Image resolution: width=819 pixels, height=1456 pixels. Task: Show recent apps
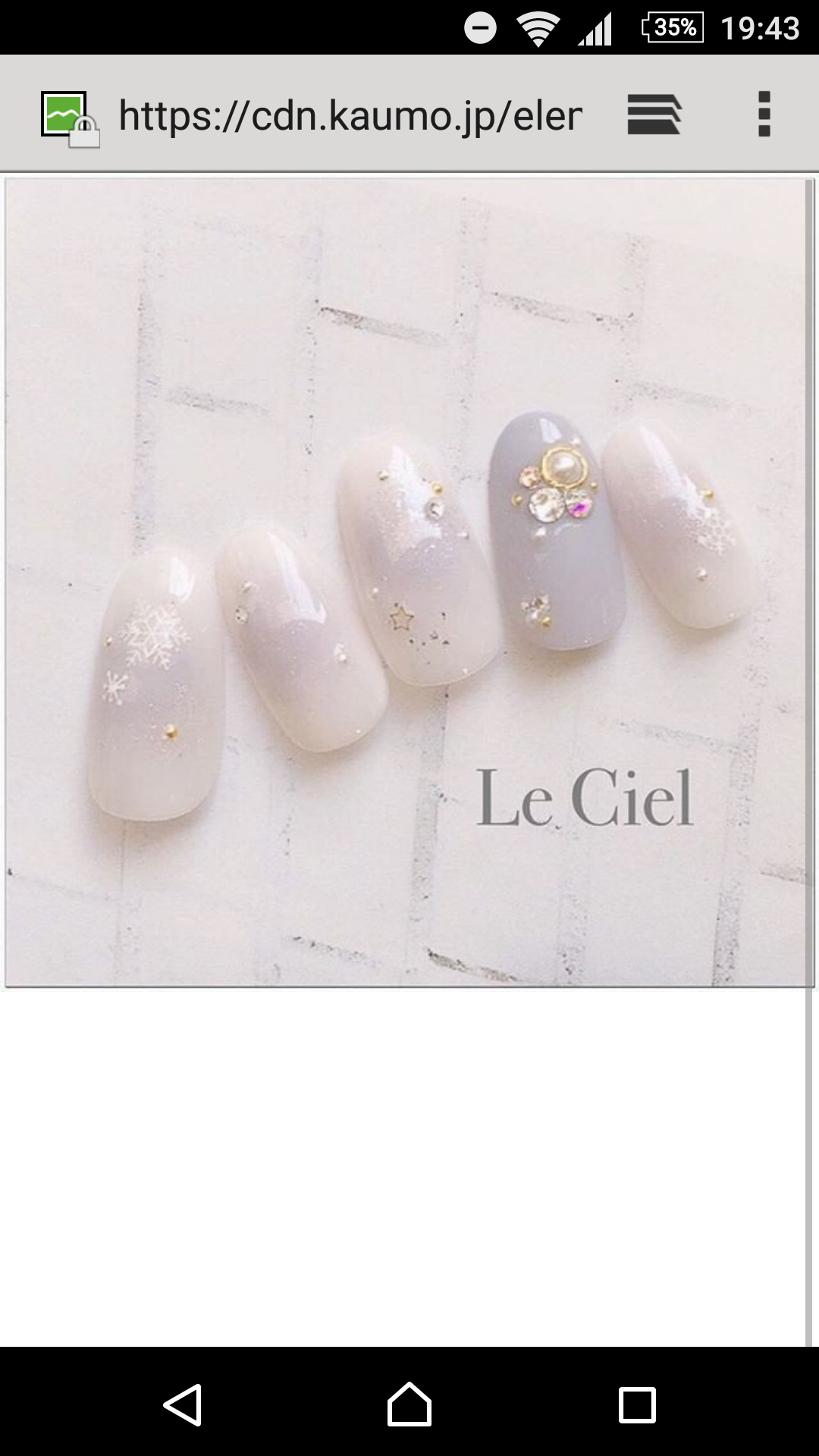coord(637,1404)
